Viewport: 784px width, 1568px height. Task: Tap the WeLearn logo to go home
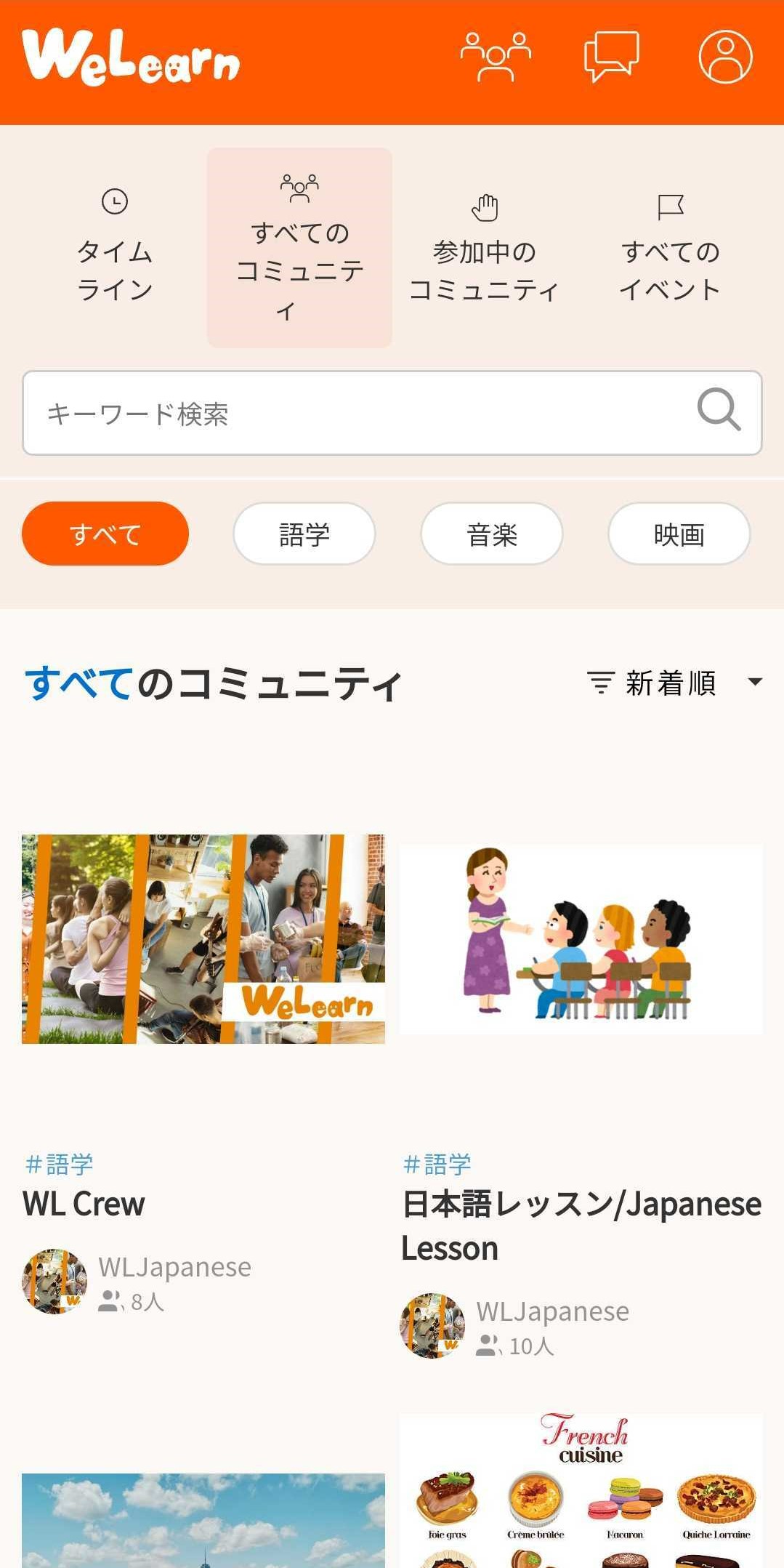(131, 58)
